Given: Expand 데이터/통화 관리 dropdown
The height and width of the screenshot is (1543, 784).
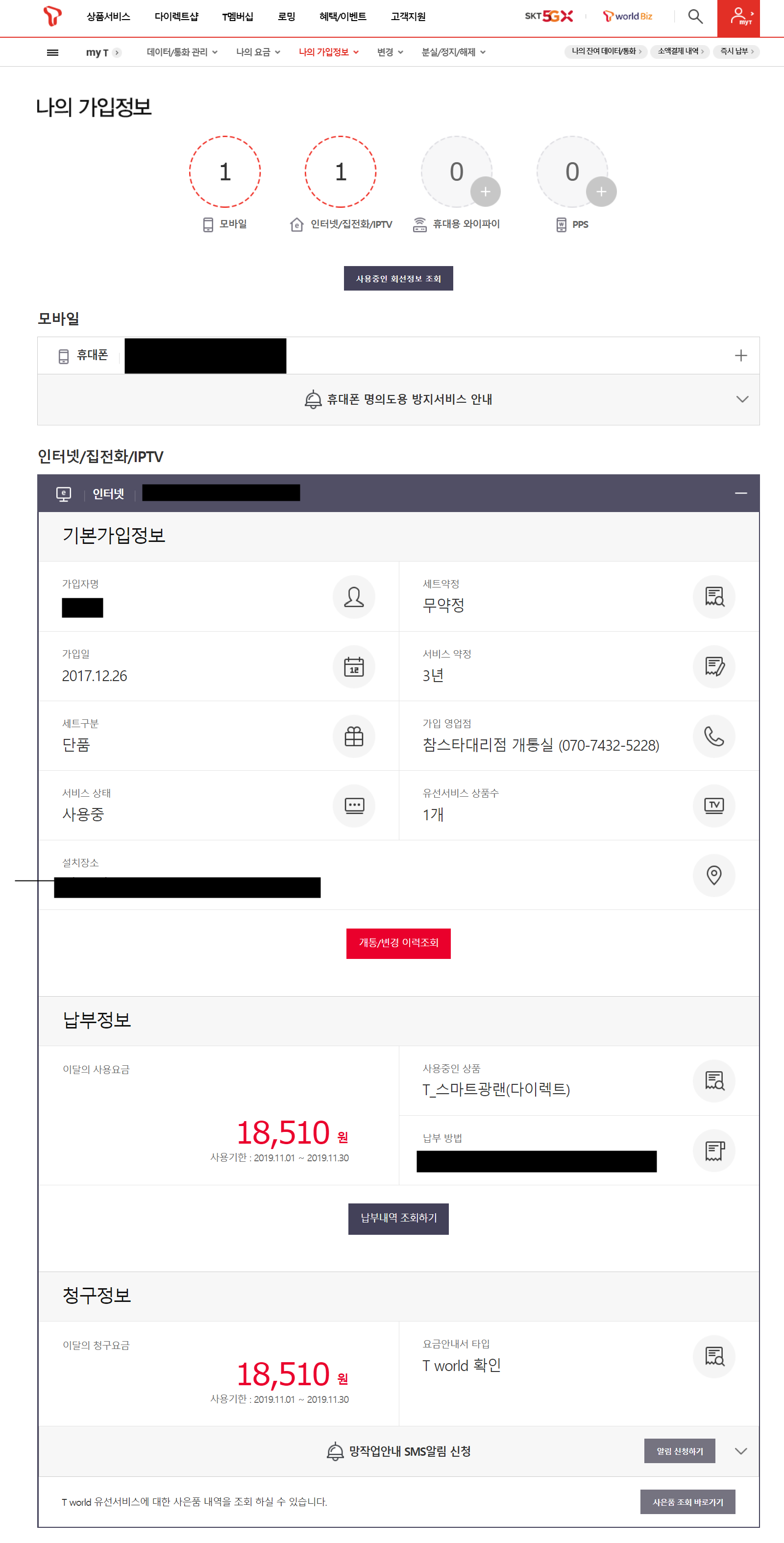Looking at the screenshot, I should 181,53.
